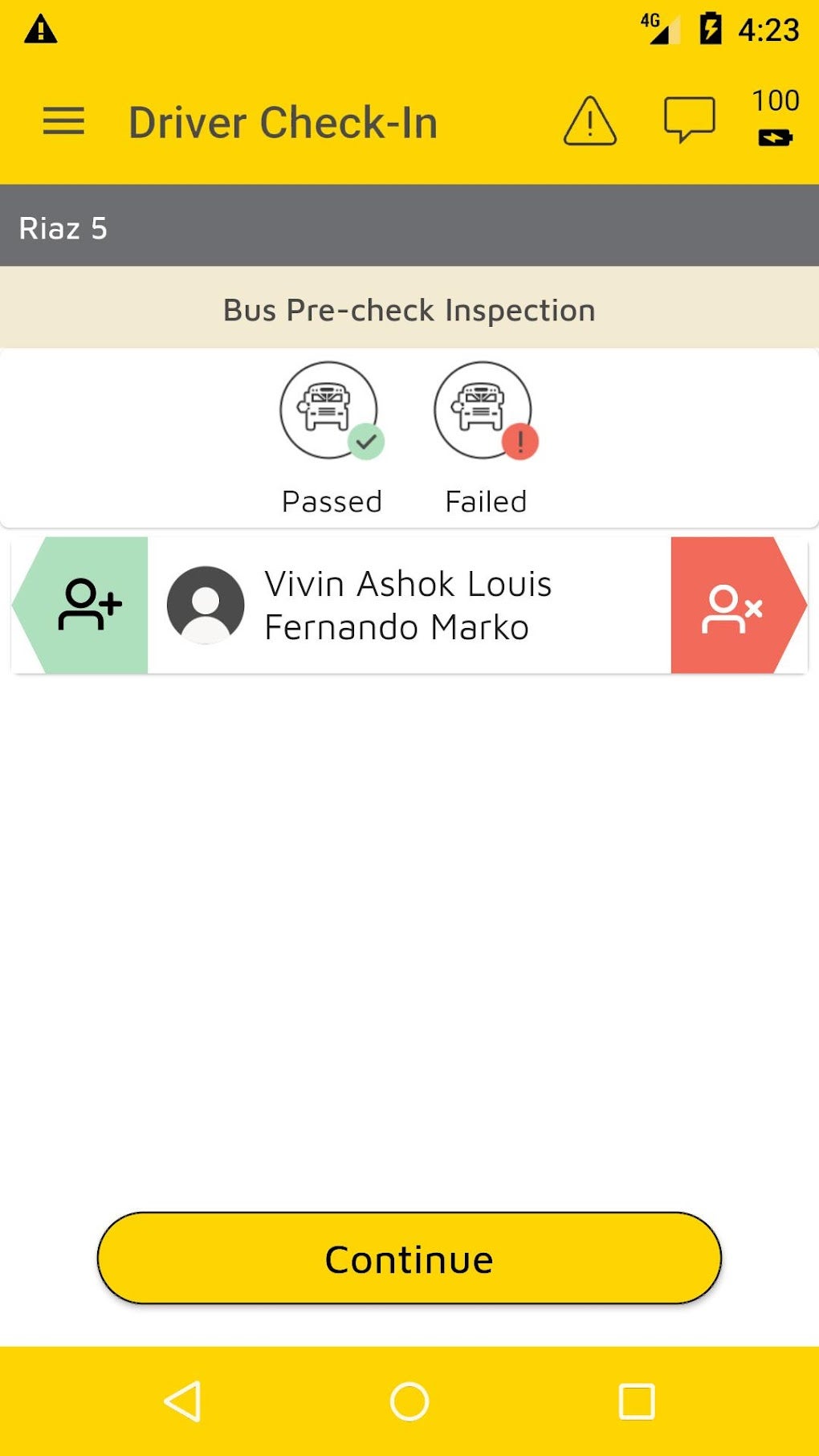Image resolution: width=819 pixels, height=1456 pixels.
Task: Go back using system back button
Action: (183, 1401)
